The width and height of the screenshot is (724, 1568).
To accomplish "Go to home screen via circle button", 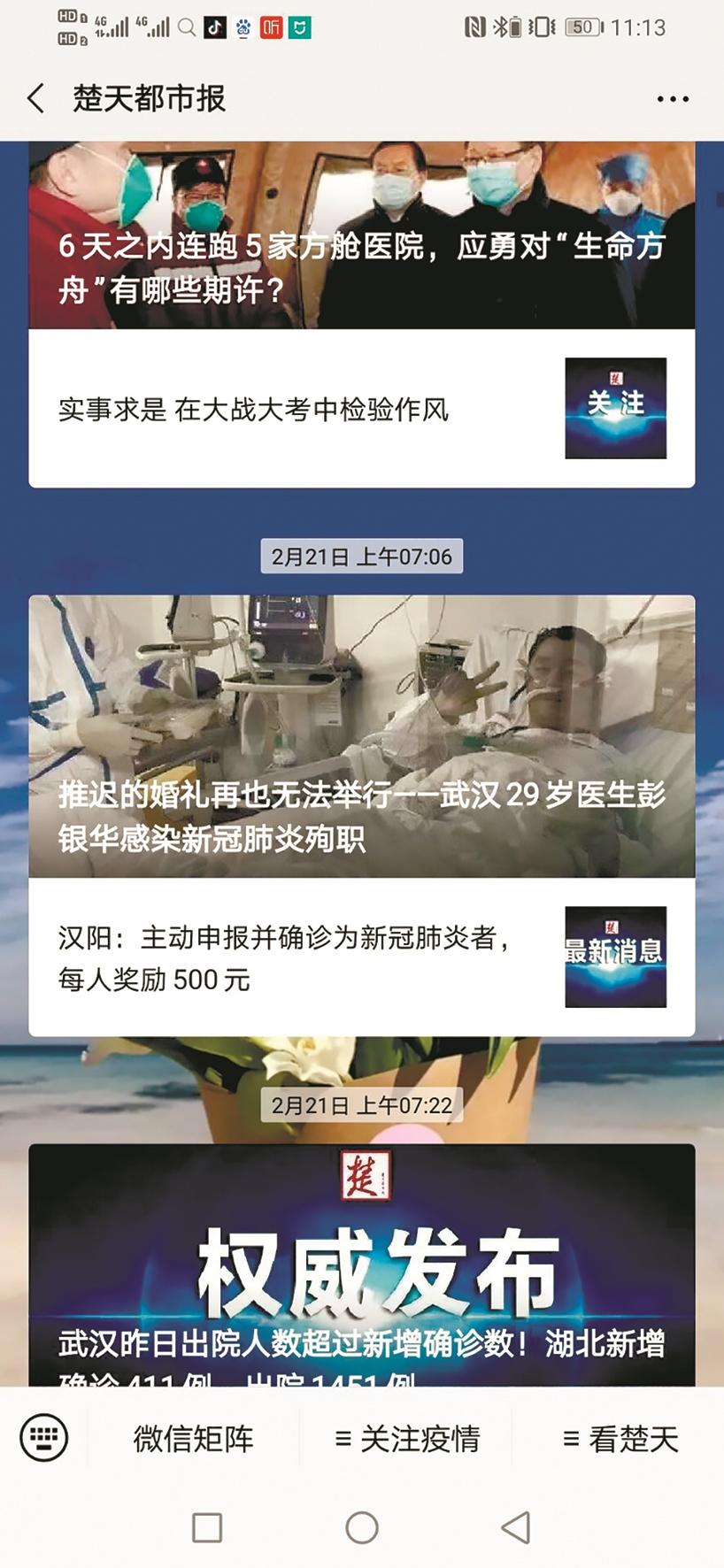I will 361,1527.
